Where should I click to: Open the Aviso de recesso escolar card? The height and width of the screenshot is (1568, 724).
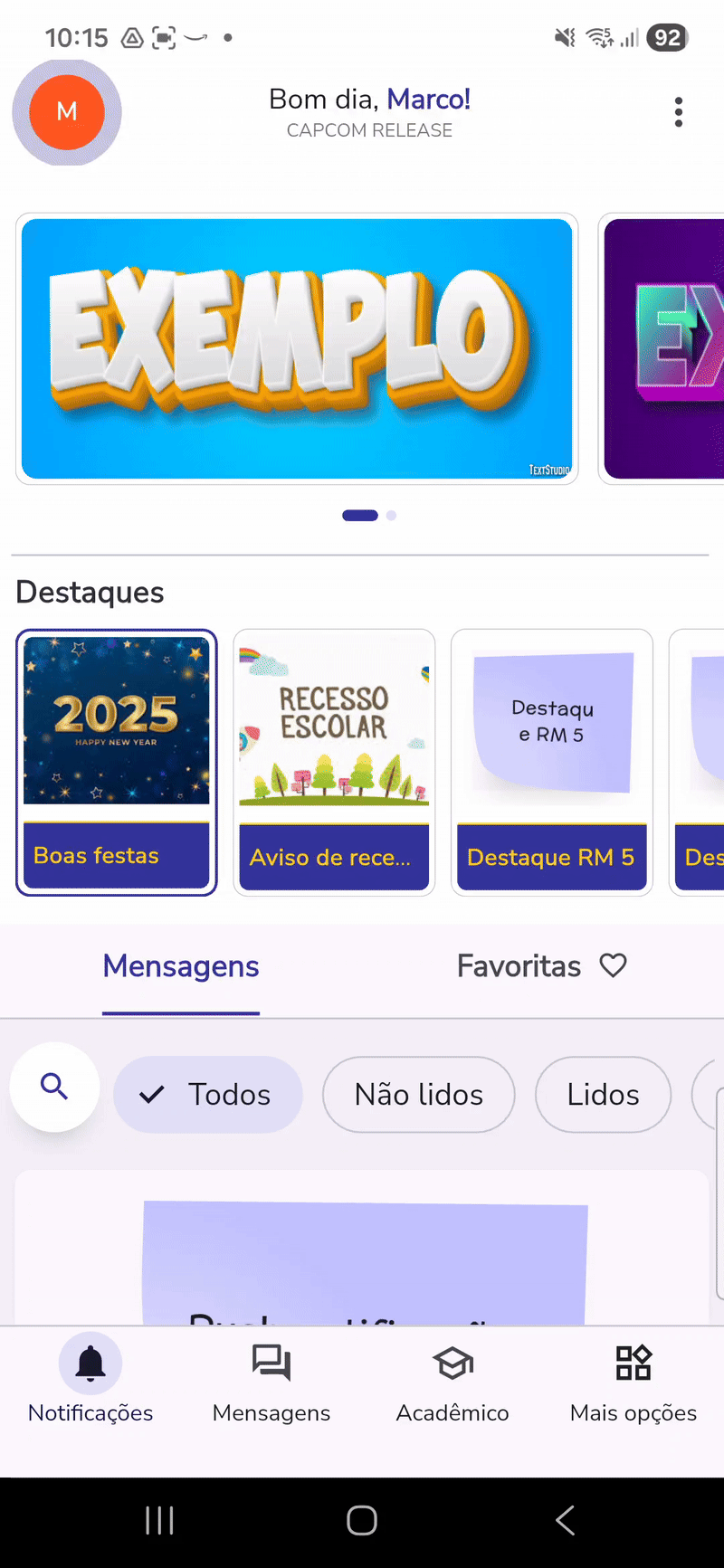coord(334,762)
